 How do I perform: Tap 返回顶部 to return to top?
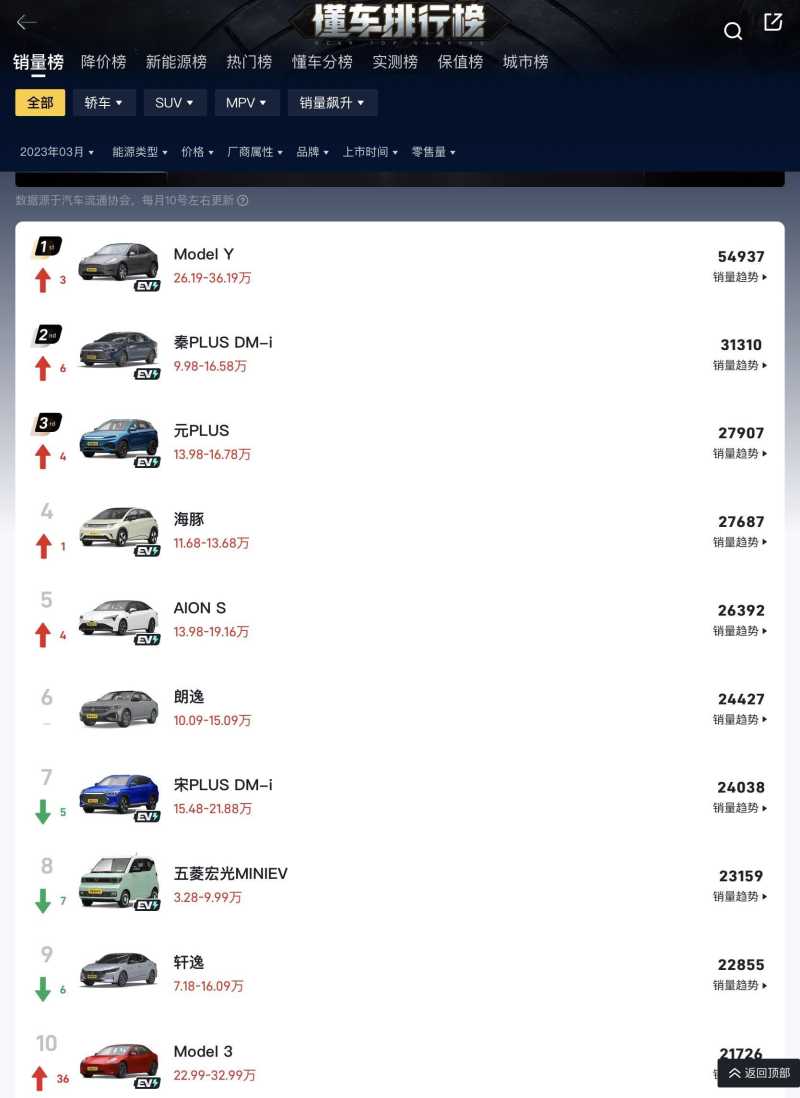pyautogui.click(x=759, y=1073)
